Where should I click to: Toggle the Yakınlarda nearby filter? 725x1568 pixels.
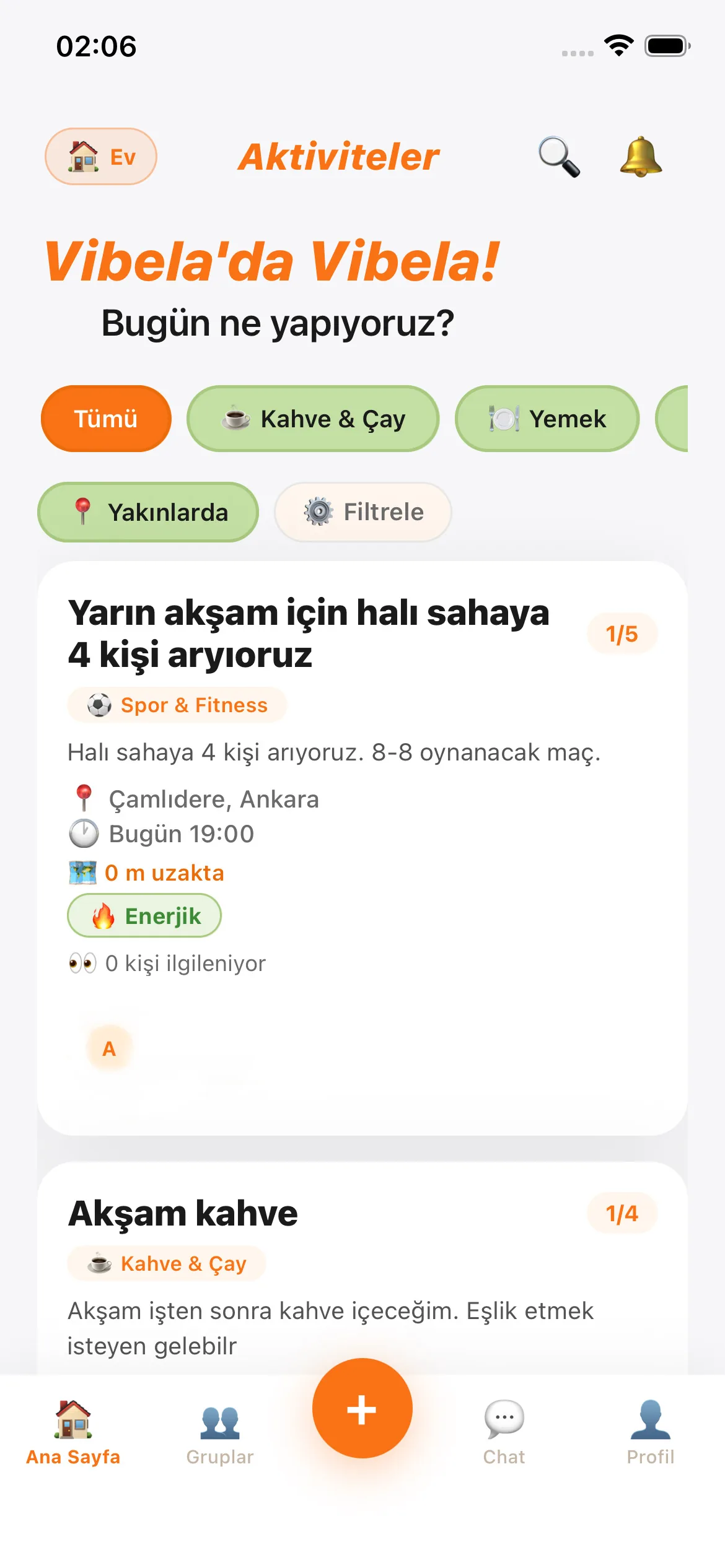(147, 512)
